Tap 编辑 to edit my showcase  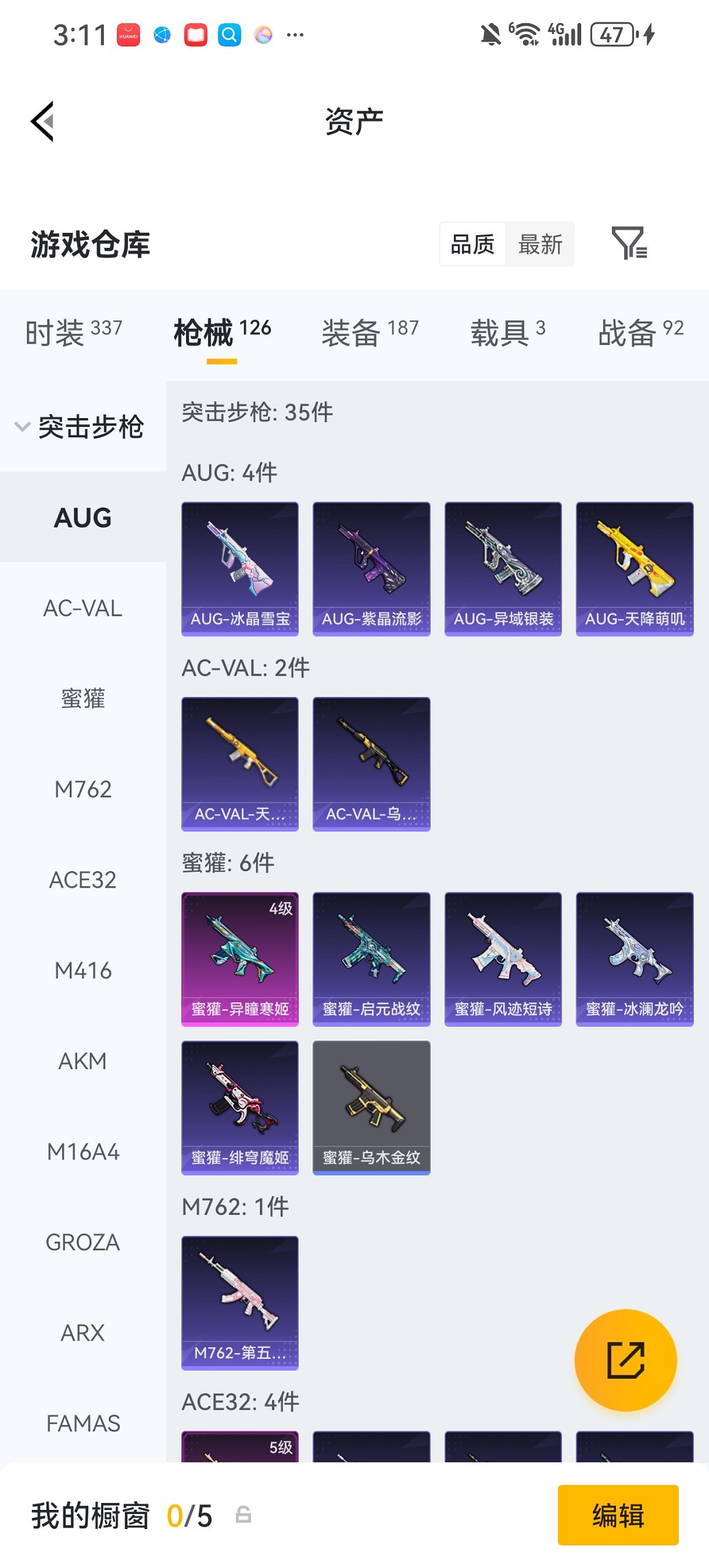[x=618, y=1515]
